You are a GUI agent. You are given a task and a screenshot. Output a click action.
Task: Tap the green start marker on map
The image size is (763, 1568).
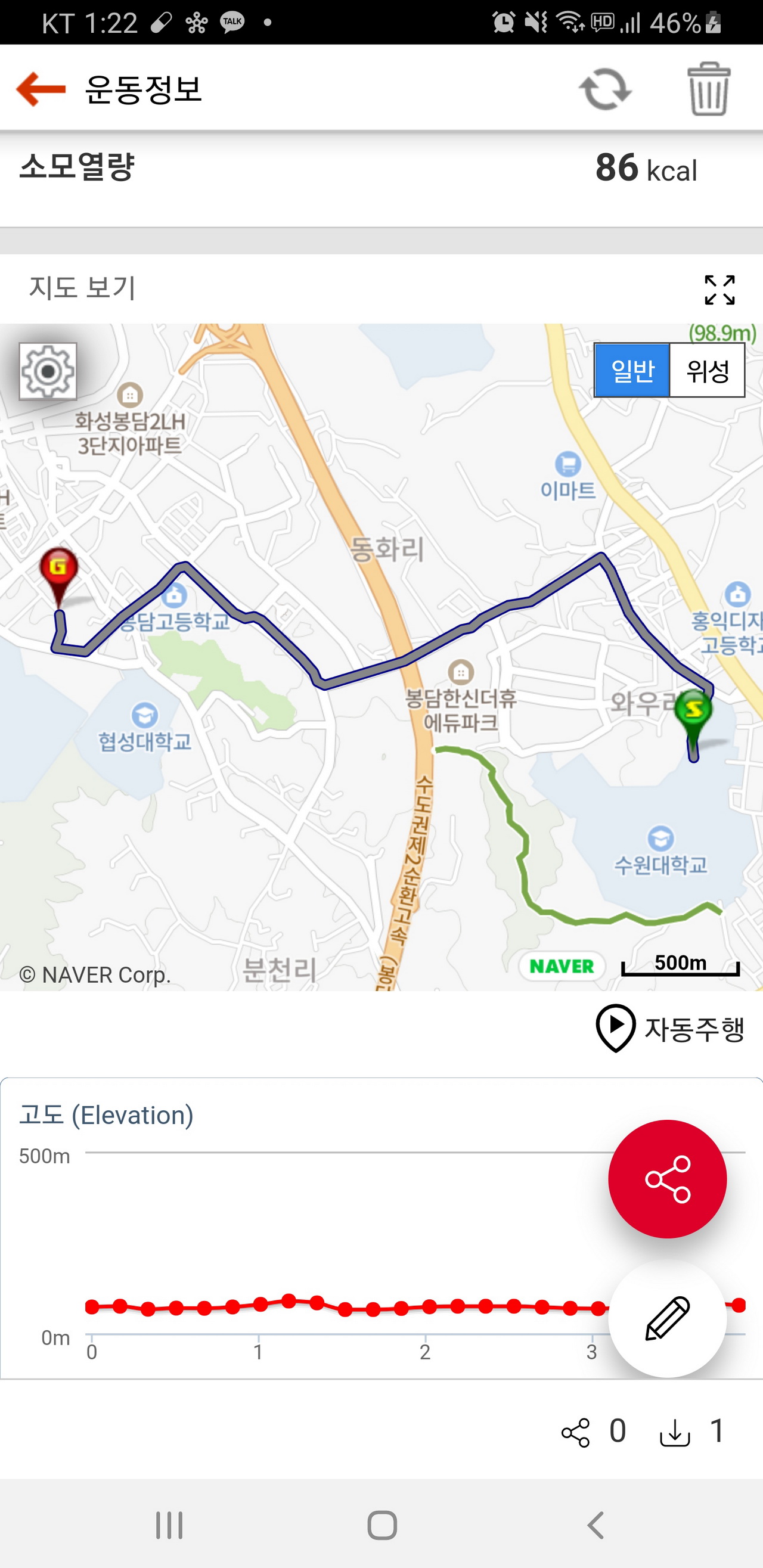coord(693,711)
